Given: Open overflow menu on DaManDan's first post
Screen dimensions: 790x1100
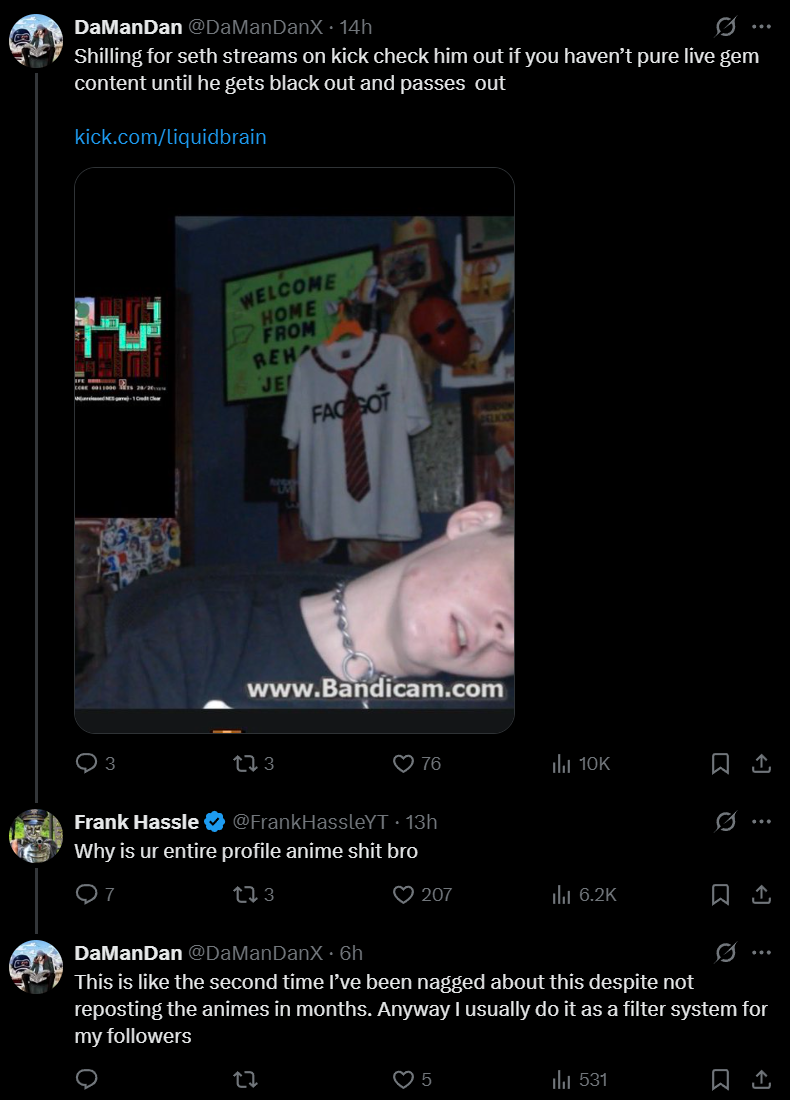Looking at the screenshot, I should (x=761, y=28).
